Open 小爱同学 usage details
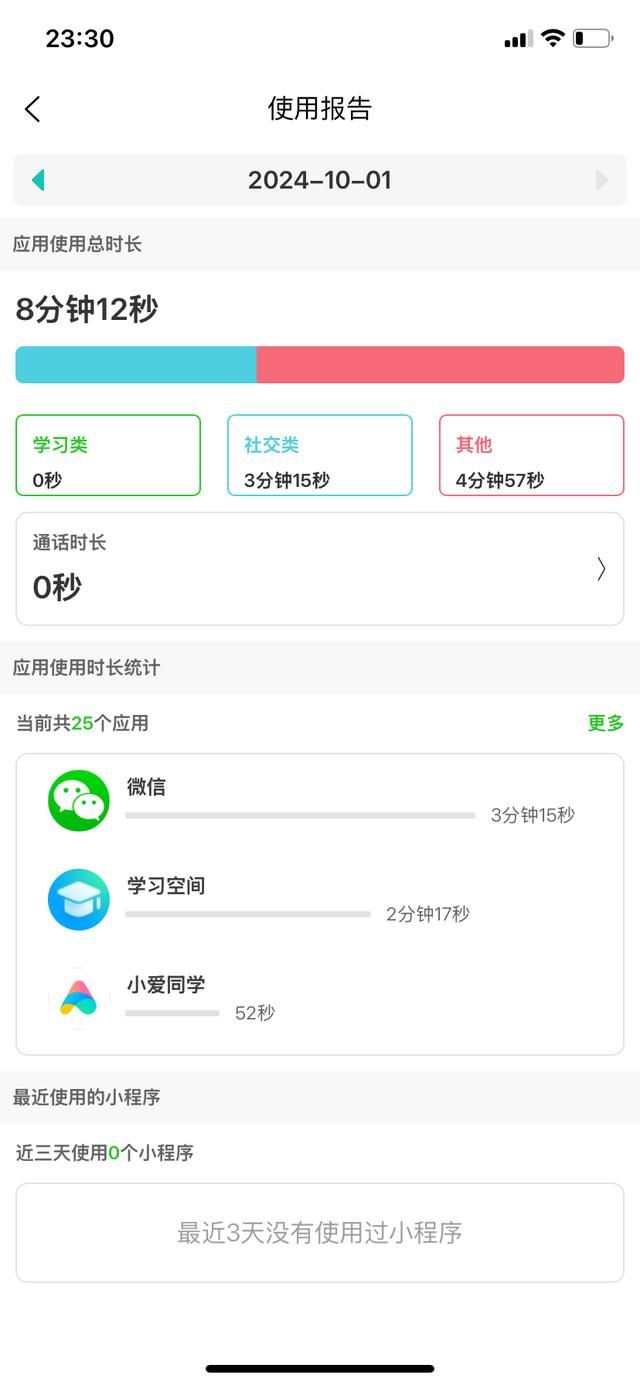 pos(319,999)
